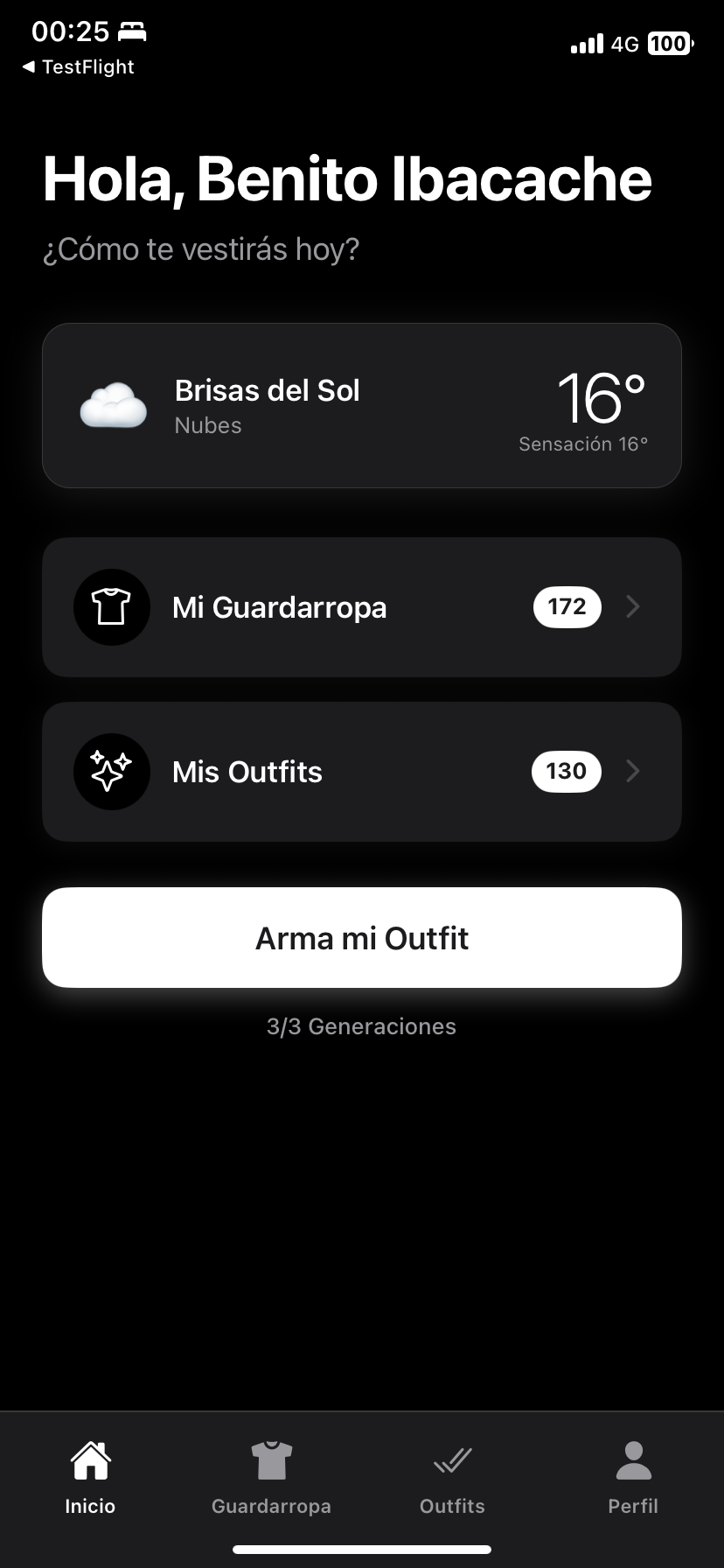This screenshot has width=724, height=1568.
Task: Return to TestFlight via the back link
Action: pyautogui.click(x=79, y=67)
